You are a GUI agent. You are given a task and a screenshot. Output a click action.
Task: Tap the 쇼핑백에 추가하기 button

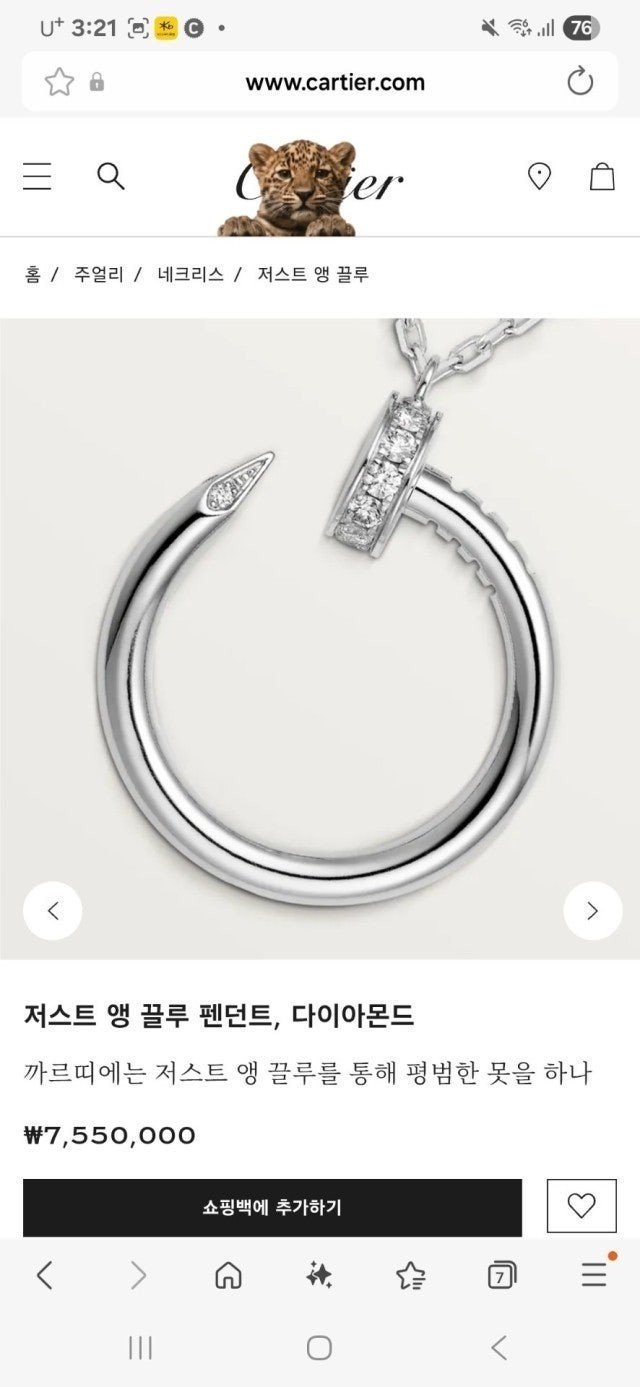(x=272, y=1207)
